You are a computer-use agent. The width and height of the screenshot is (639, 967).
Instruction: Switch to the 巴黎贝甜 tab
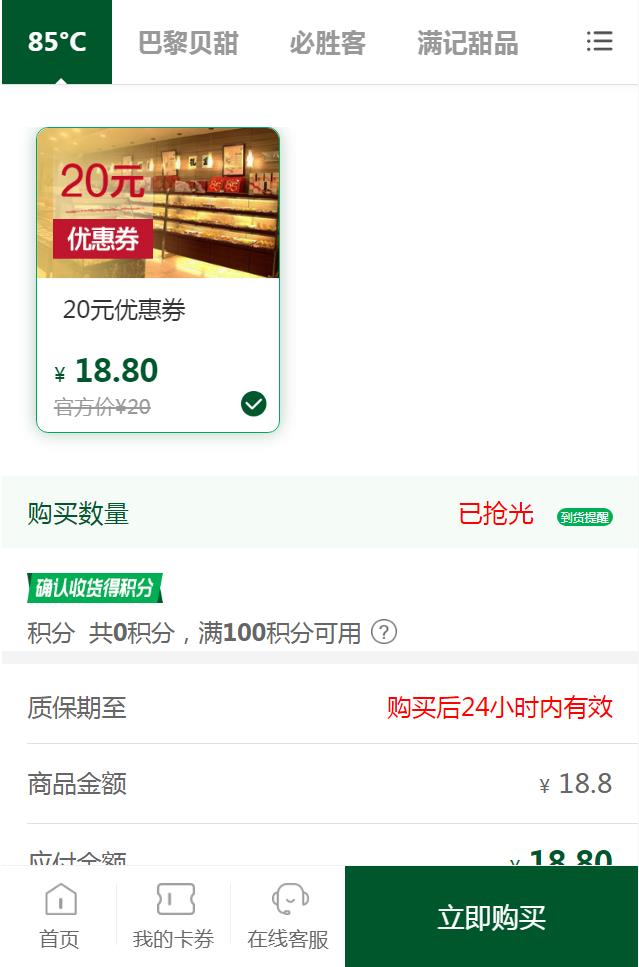(x=188, y=43)
